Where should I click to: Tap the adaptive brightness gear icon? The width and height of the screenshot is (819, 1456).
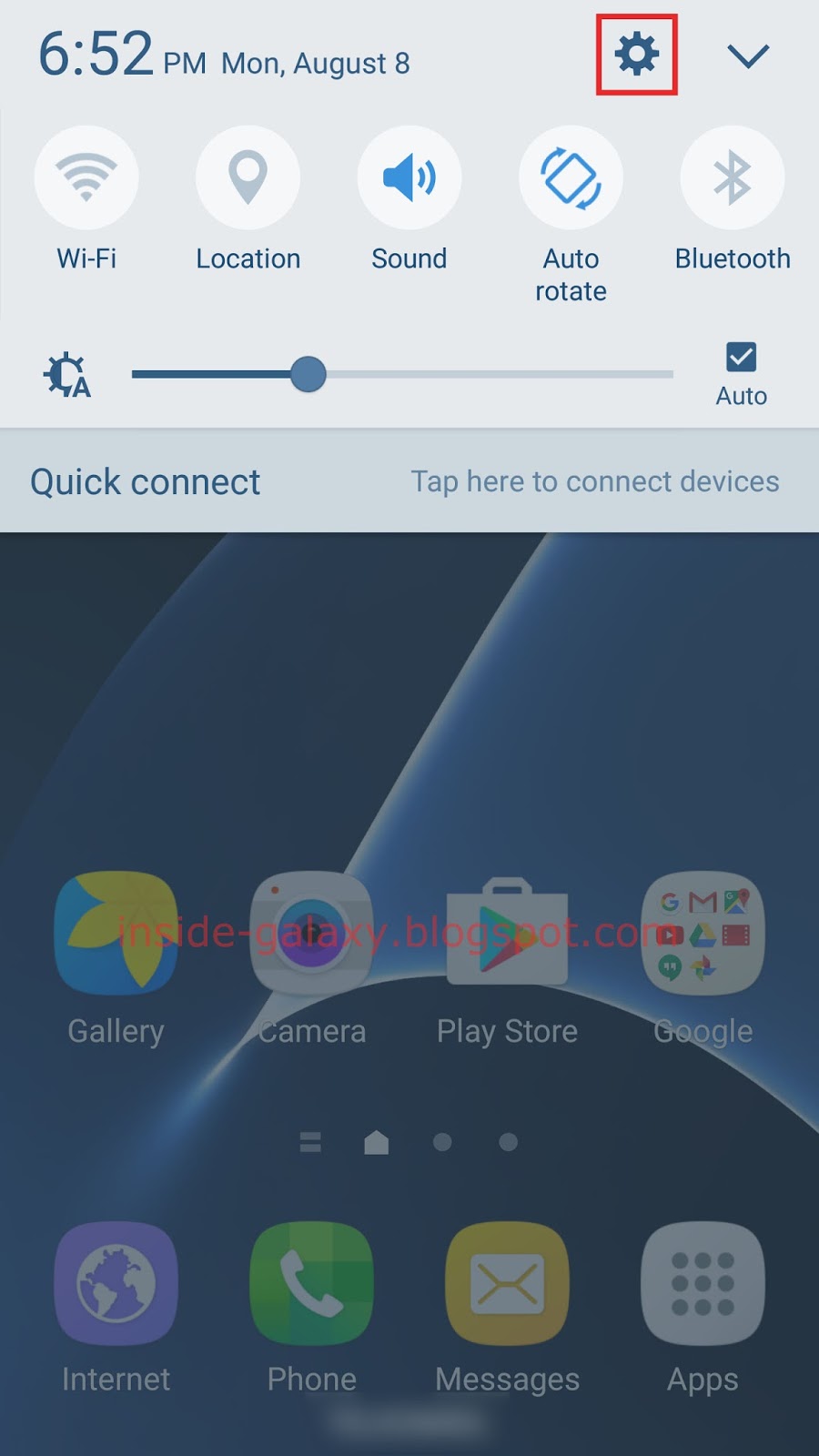tap(66, 374)
